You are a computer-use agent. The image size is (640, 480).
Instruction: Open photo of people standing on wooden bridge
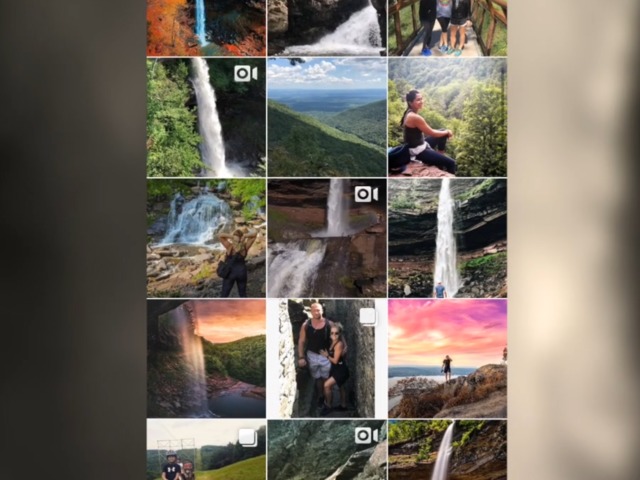[447, 27]
